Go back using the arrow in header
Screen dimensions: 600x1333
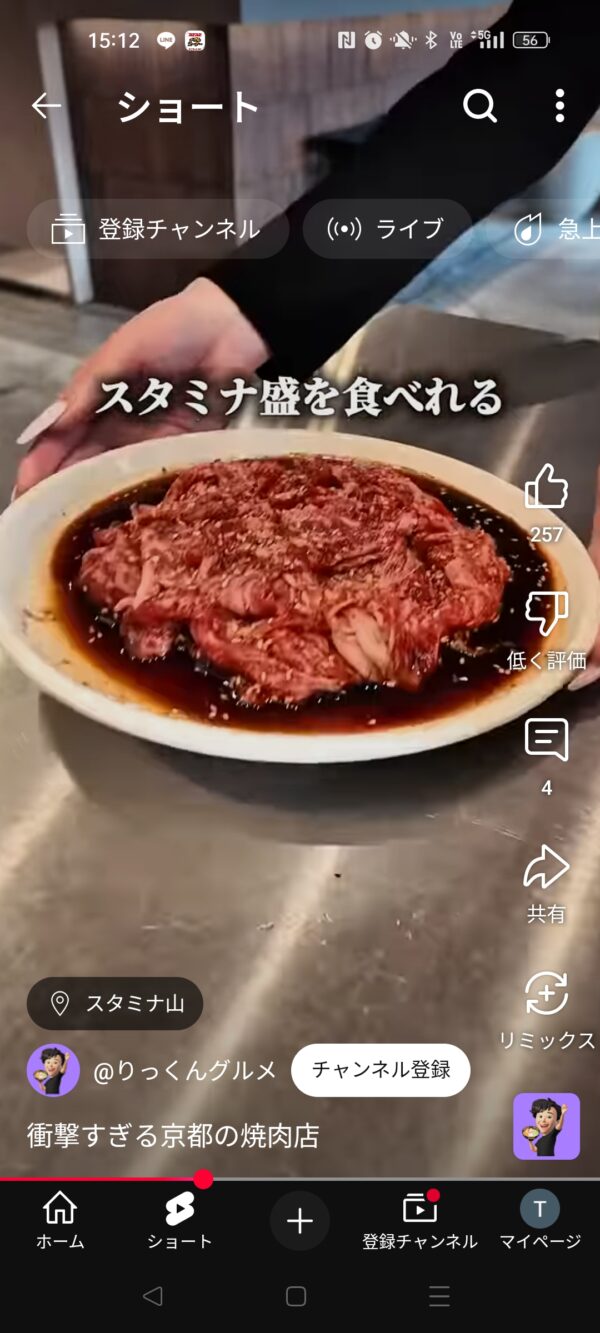tap(46, 106)
